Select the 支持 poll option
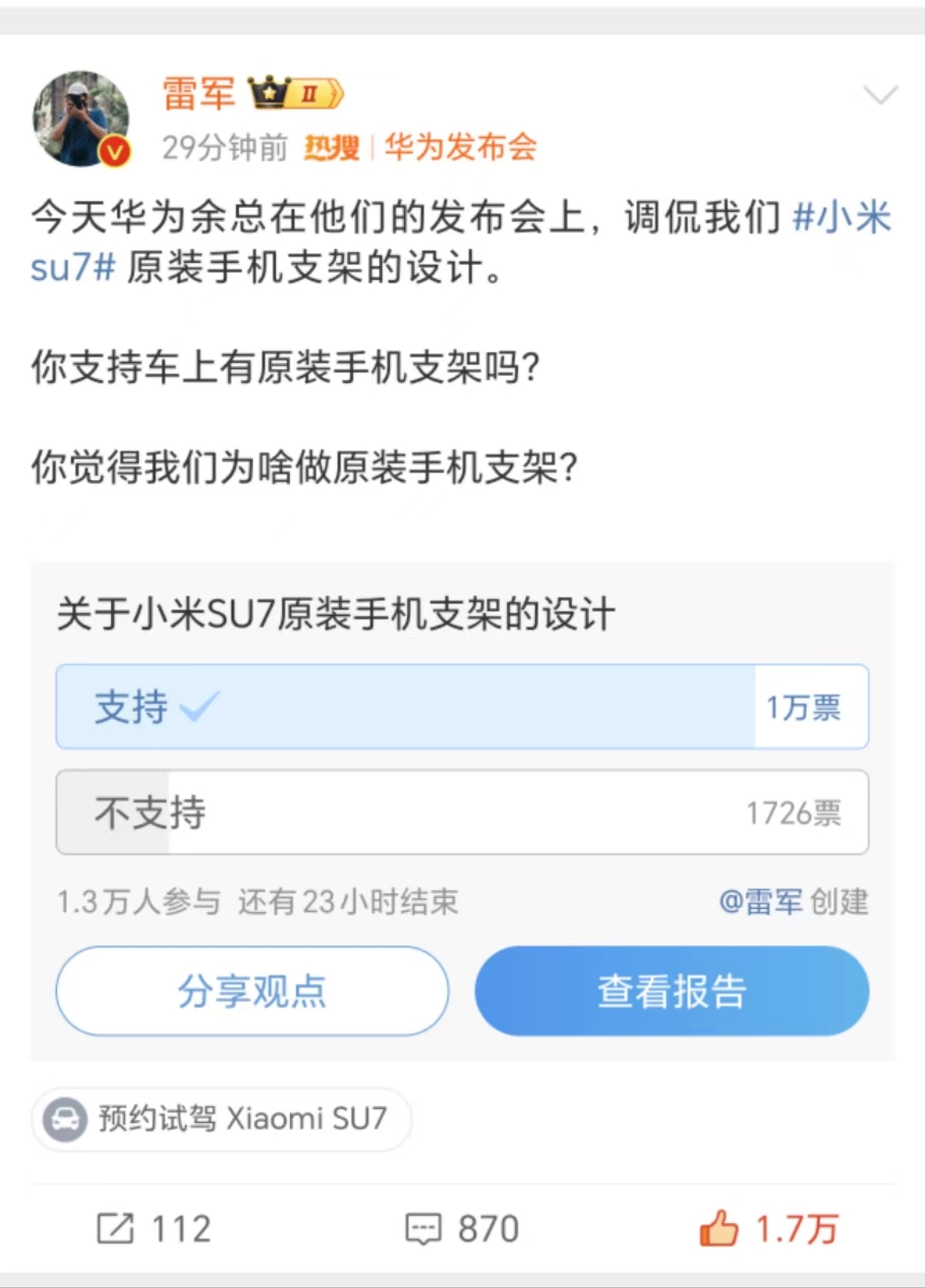Image resolution: width=925 pixels, height=1288 pixels. pyautogui.click(x=461, y=706)
